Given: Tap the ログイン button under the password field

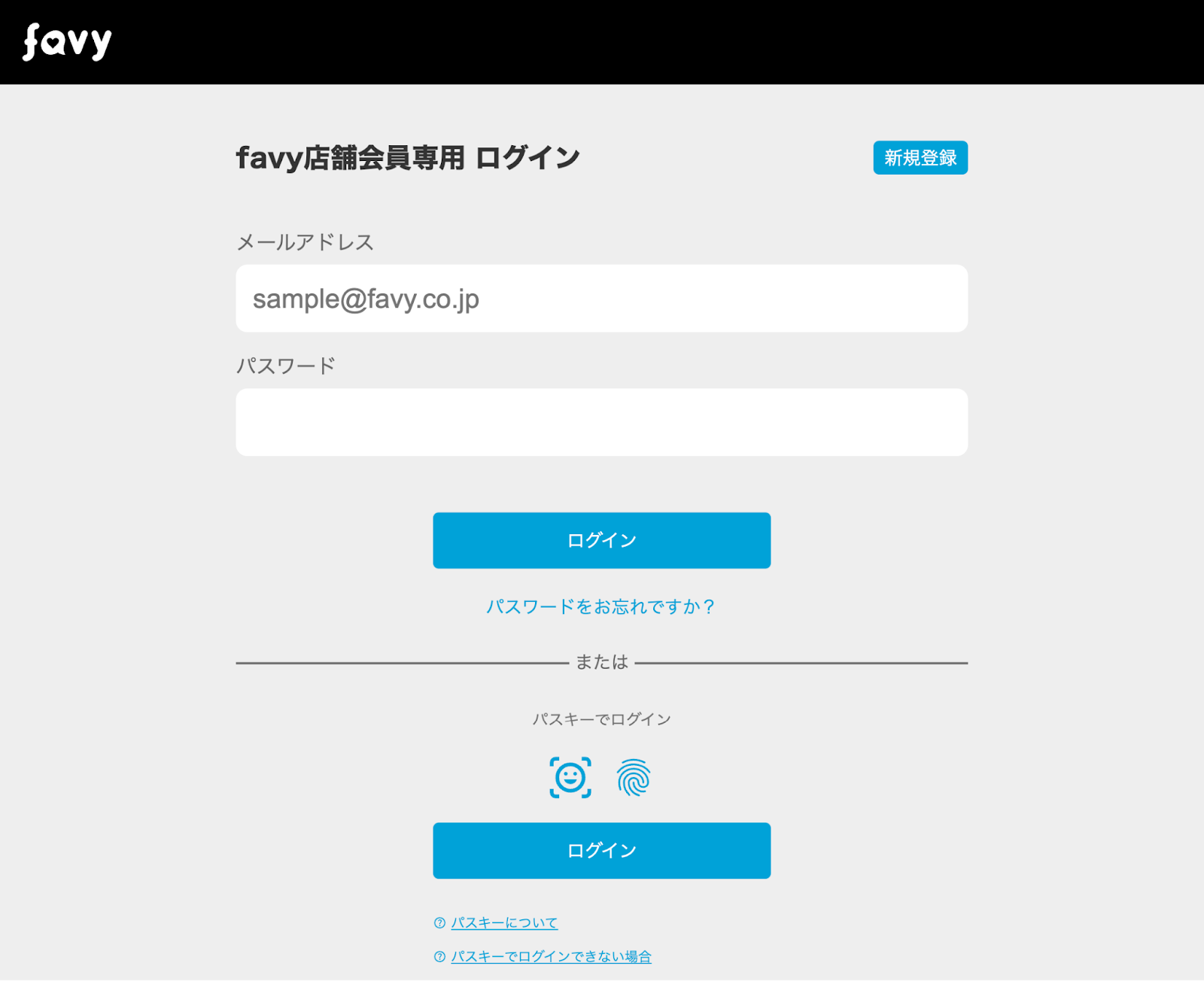Looking at the screenshot, I should coord(601,540).
